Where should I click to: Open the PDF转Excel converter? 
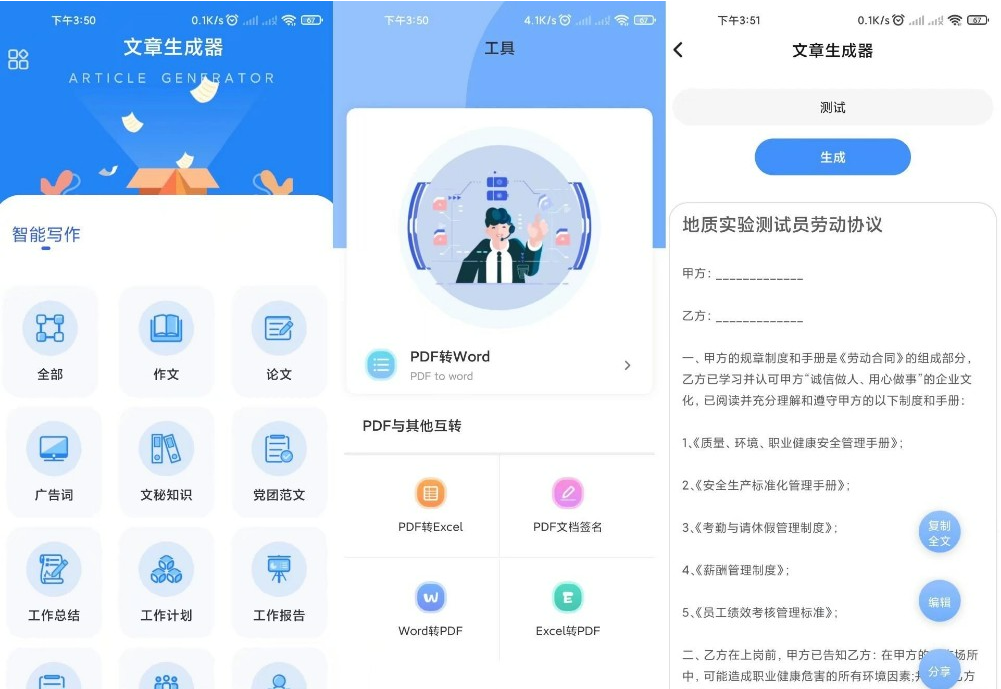(430, 506)
